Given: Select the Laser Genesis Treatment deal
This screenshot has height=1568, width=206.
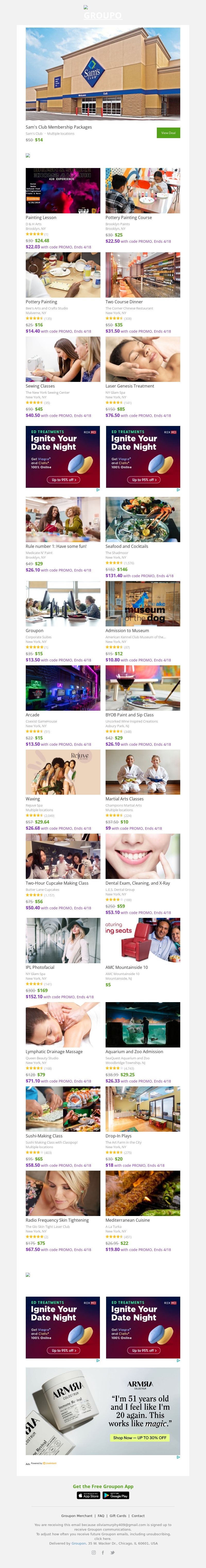Looking at the screenshot, I should pos(130,386).
